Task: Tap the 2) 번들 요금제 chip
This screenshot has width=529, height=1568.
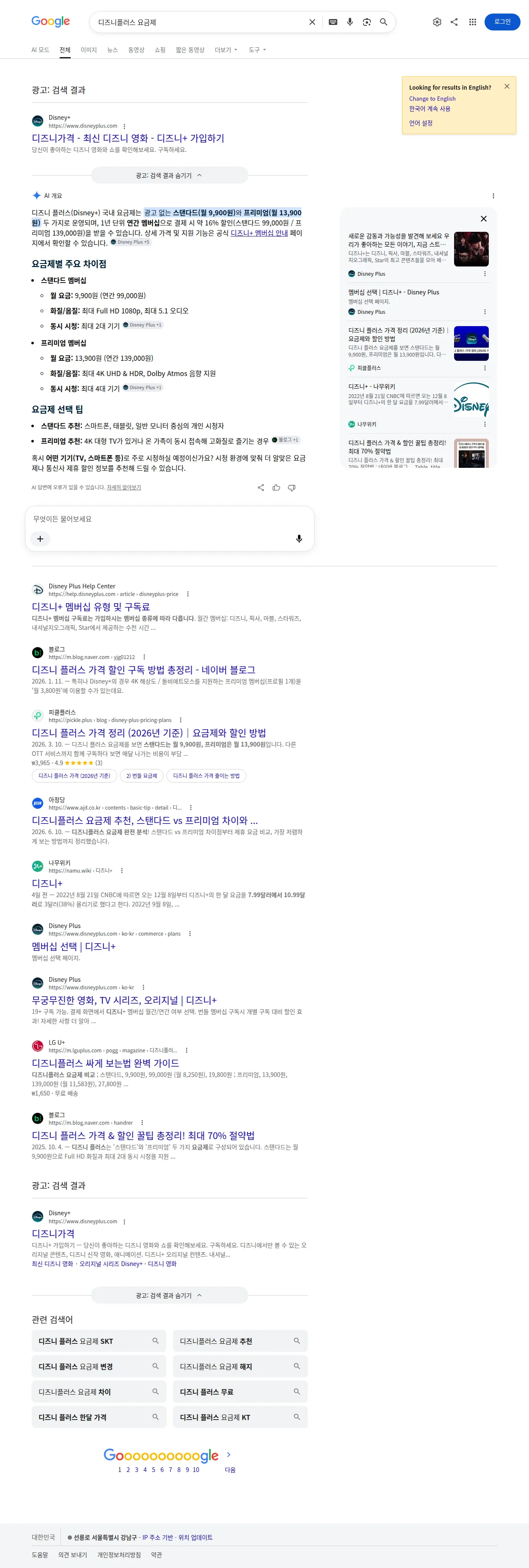Action: pos(142,776)
